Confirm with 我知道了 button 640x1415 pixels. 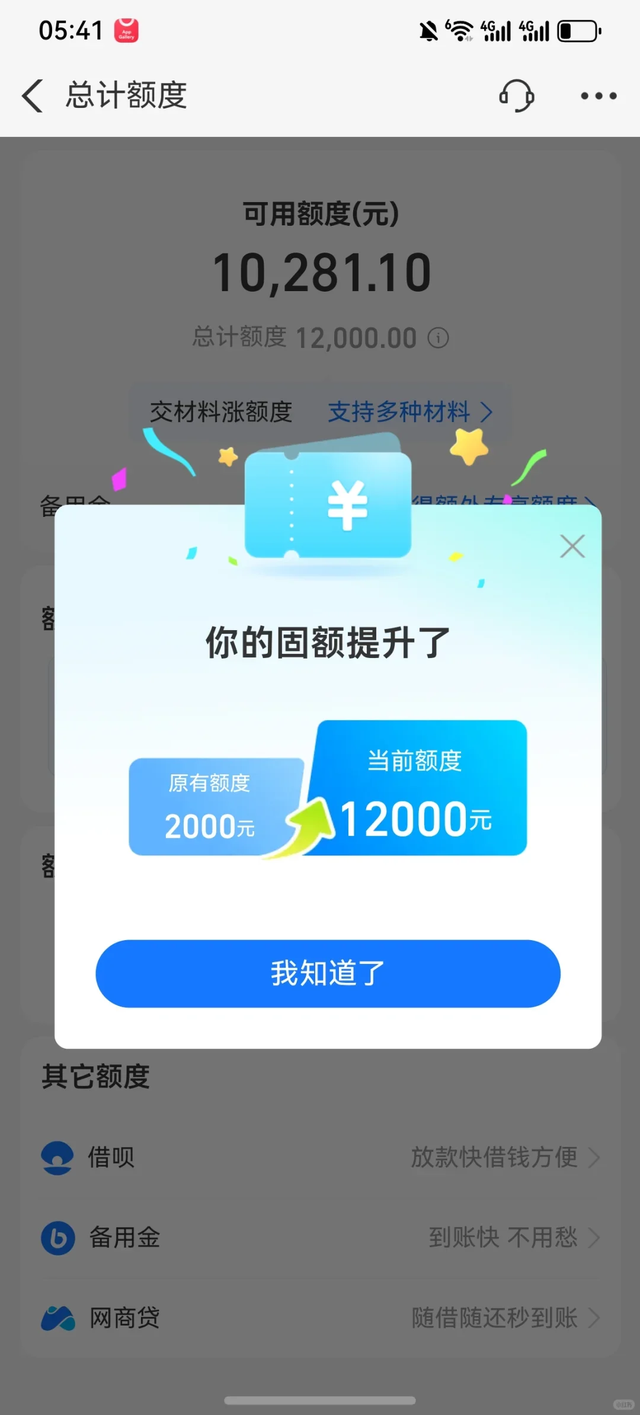click(x=327, y=973)
